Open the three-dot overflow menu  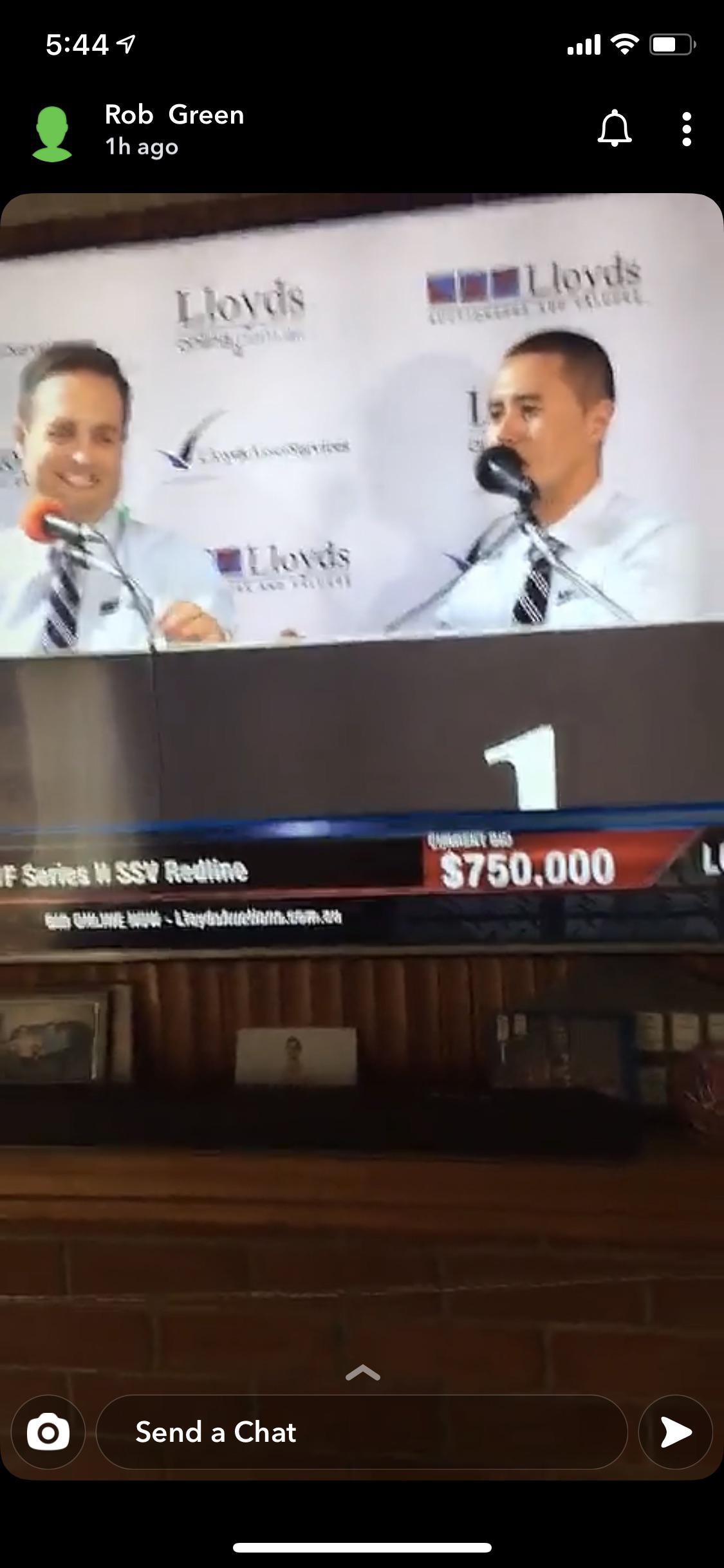(686, 129)
